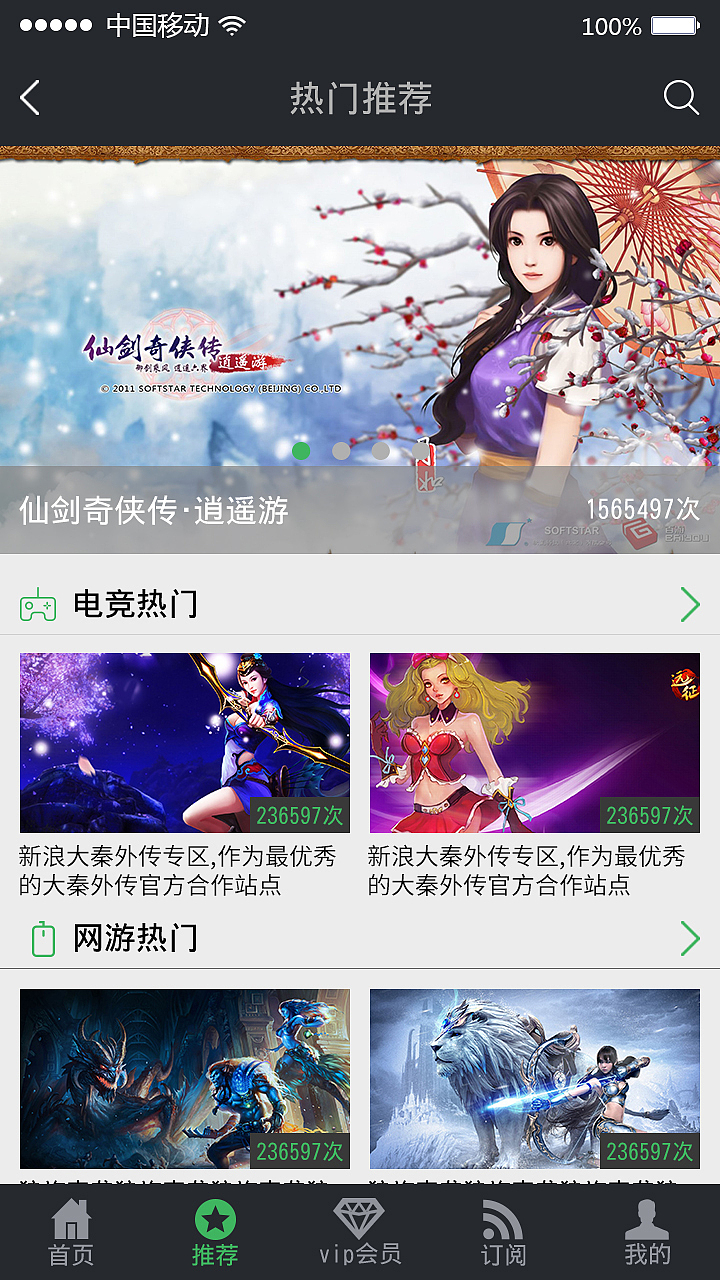
Task: Tap the 1565497次 view counter
Action: [638, 508]
